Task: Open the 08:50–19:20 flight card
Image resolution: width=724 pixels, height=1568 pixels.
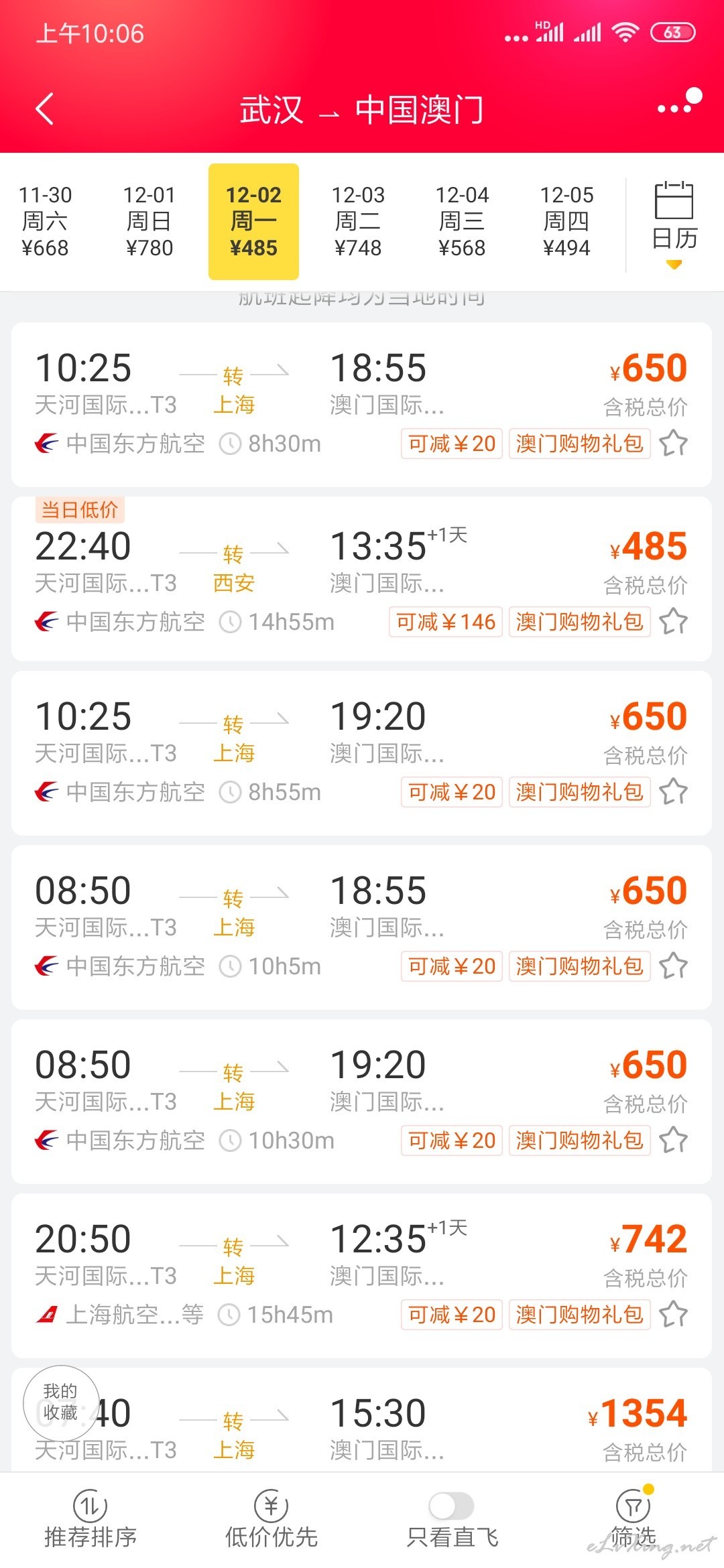Action: click(361, 1102)
